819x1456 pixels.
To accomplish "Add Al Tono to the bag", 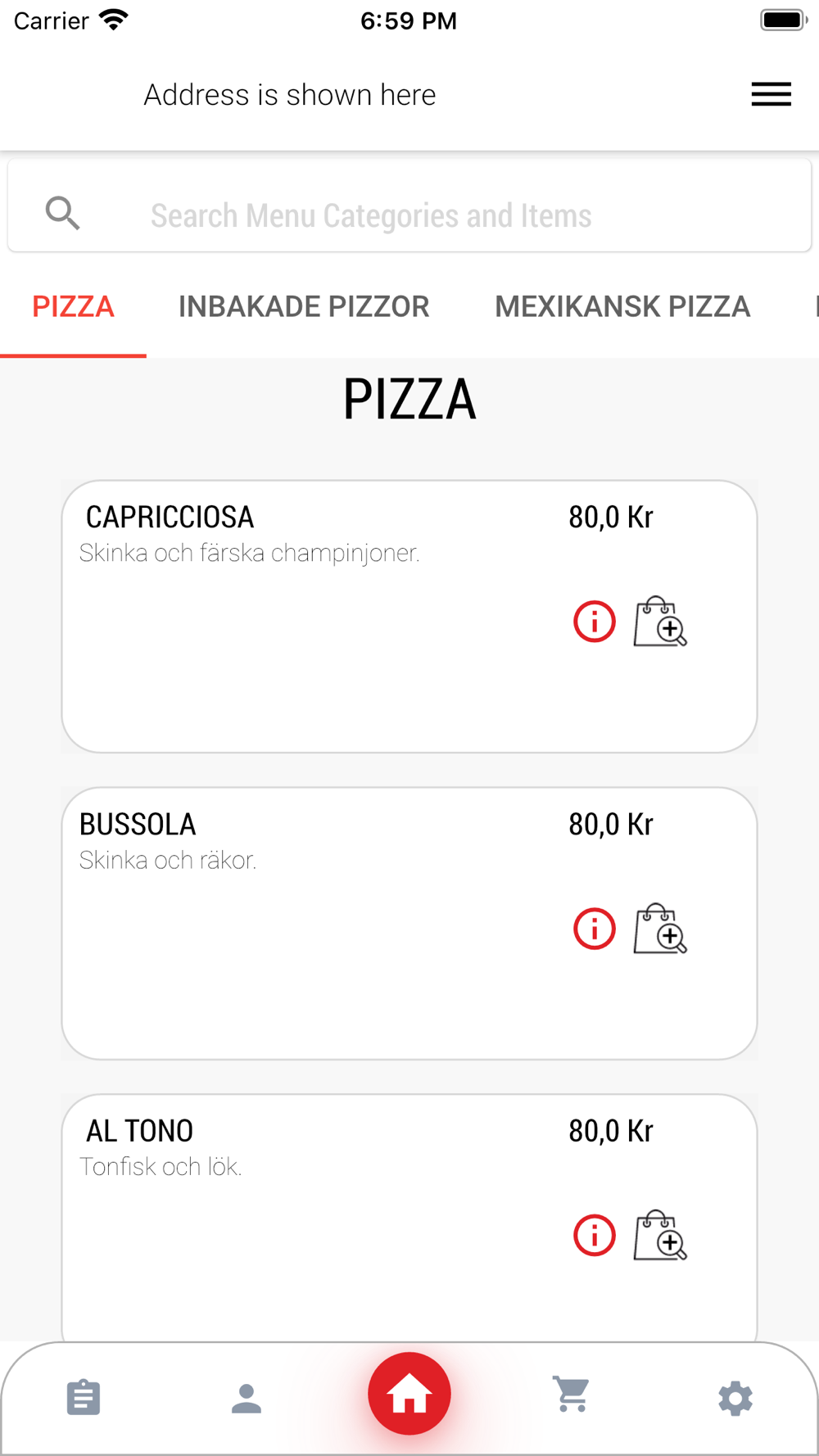I will coord(660,1236).
